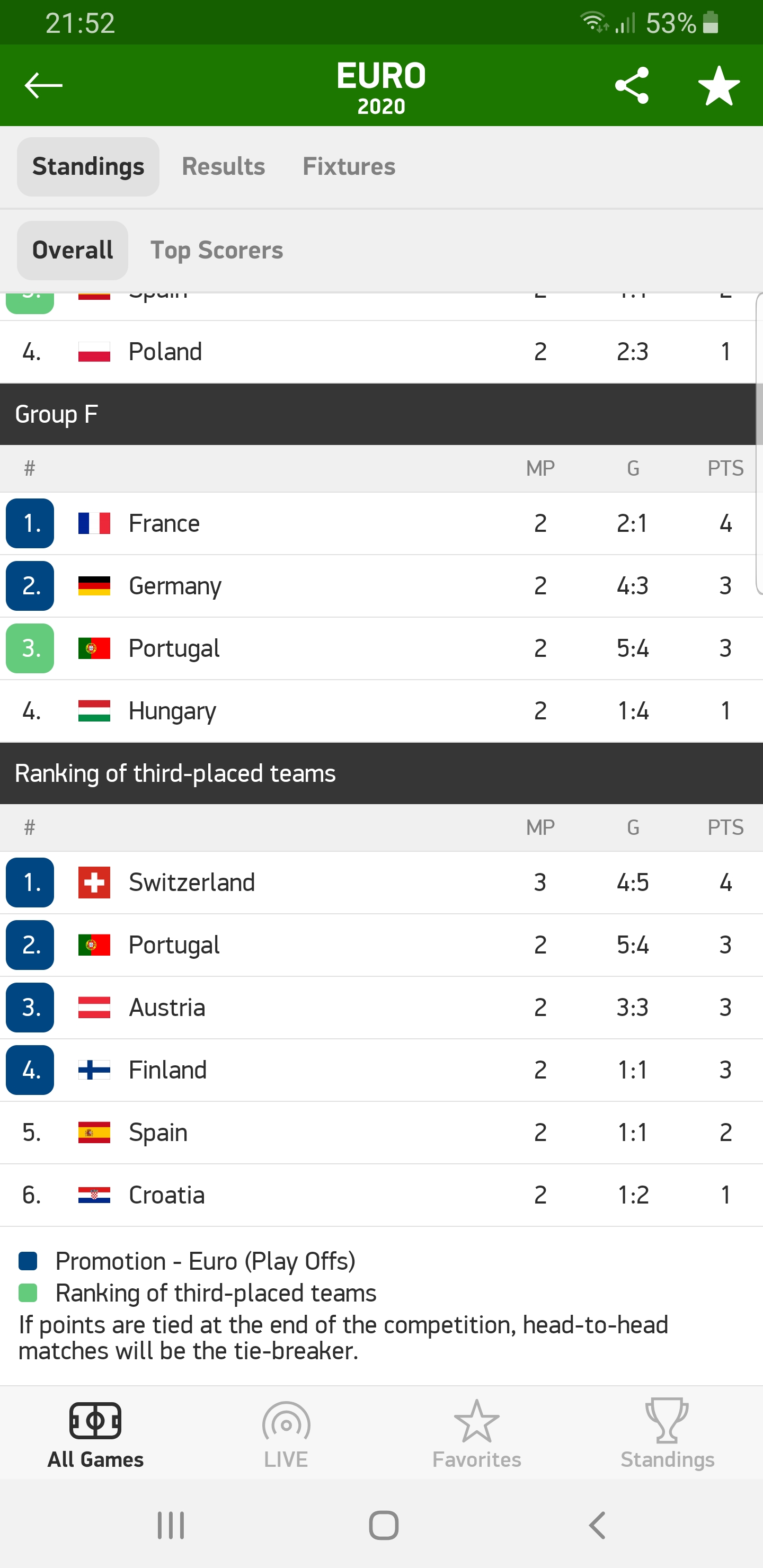Image resolution: width=763 pixels, height=1568 pixels.
Task: Select the Overall view
Action: point(72,250)
